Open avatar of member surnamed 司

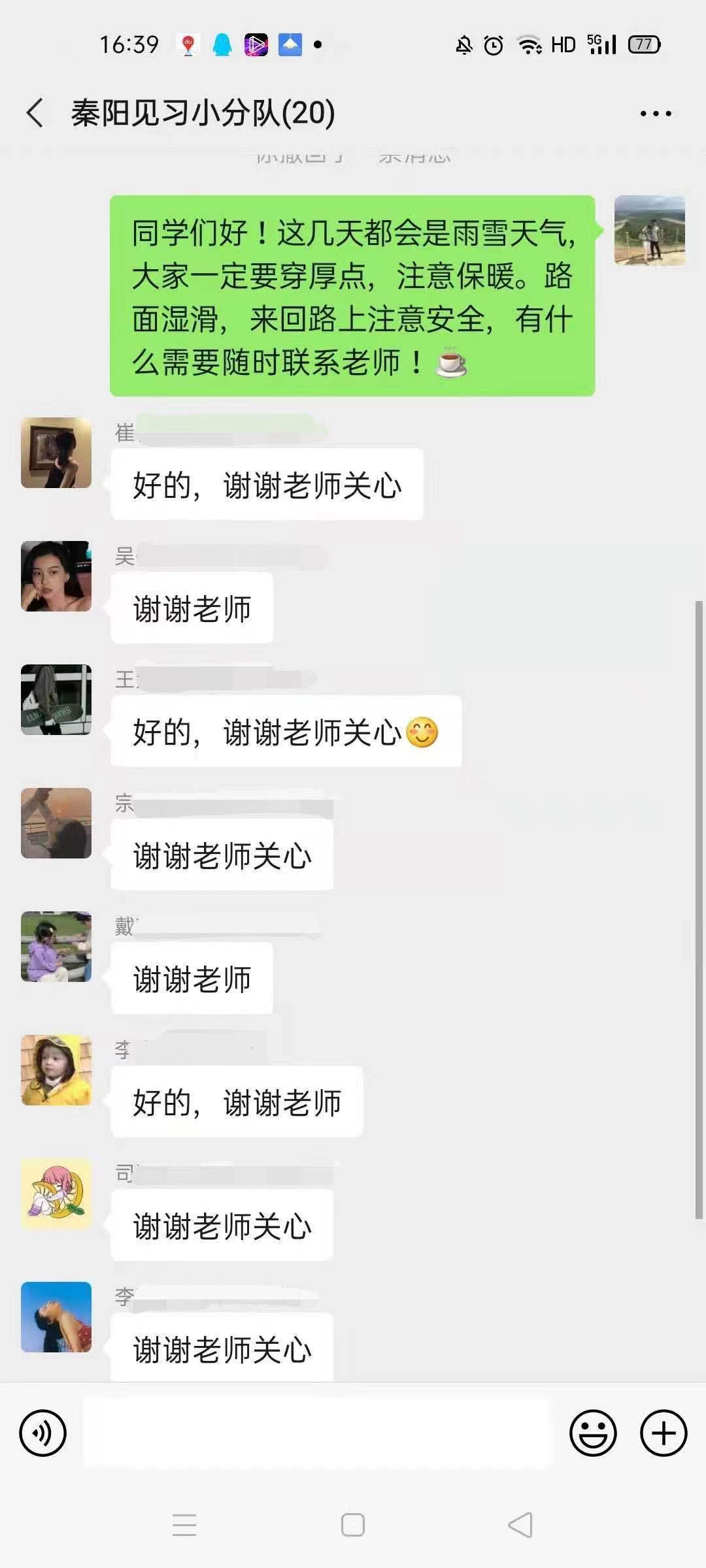tap(56, 1194)
